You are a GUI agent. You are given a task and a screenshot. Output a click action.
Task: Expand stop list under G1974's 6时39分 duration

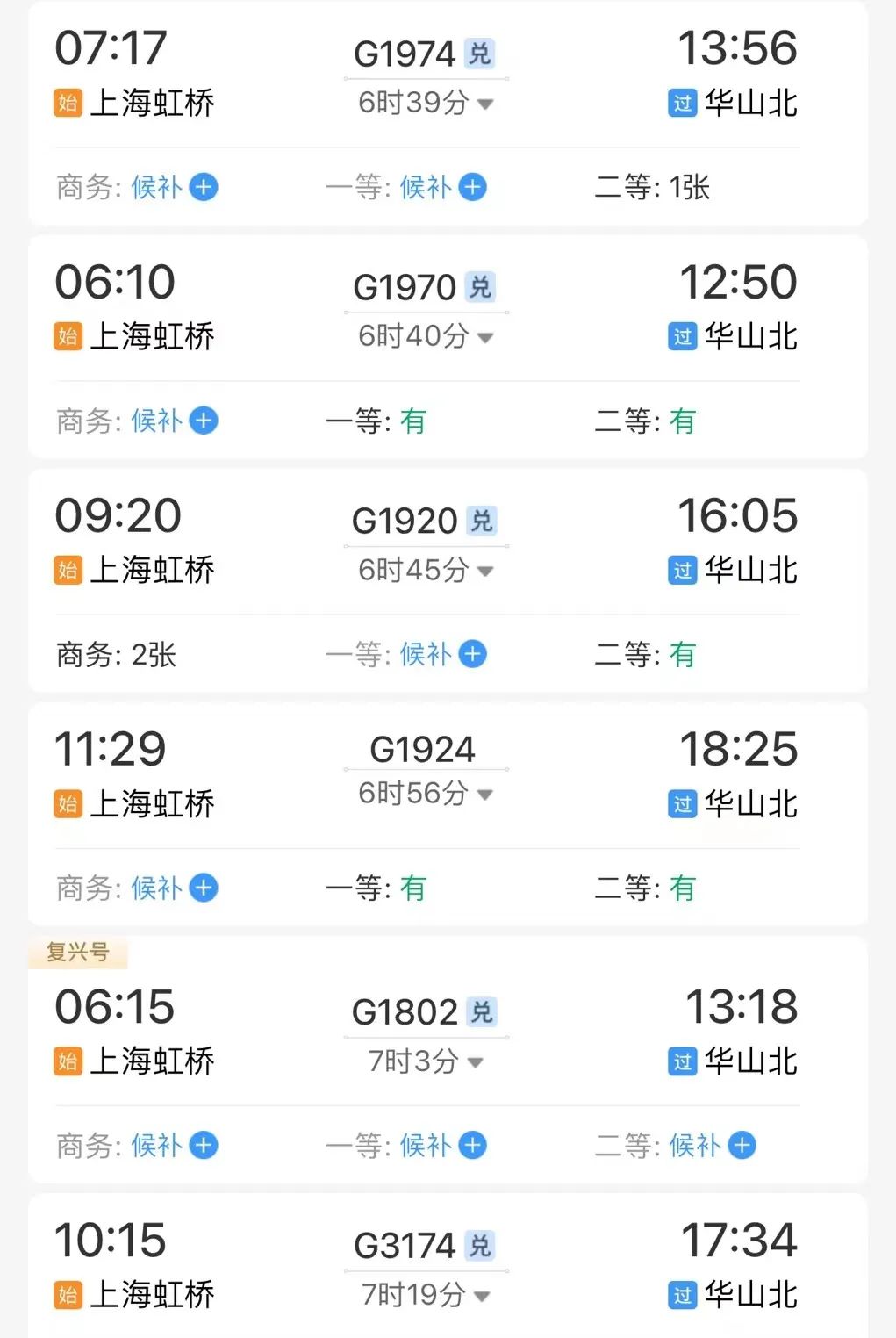click(484, 104)
